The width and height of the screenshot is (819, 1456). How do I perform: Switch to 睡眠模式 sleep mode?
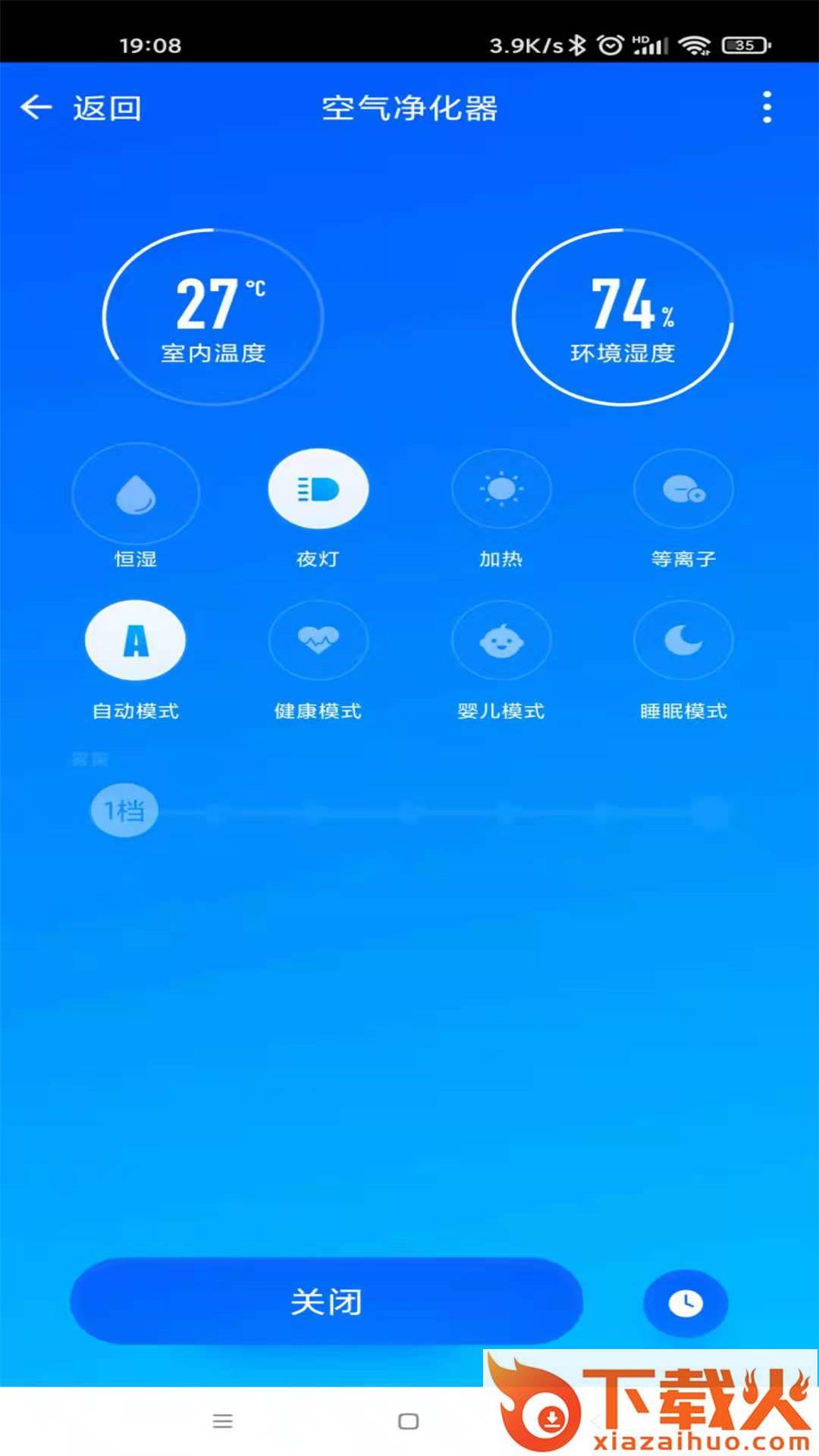coord(683,641)
